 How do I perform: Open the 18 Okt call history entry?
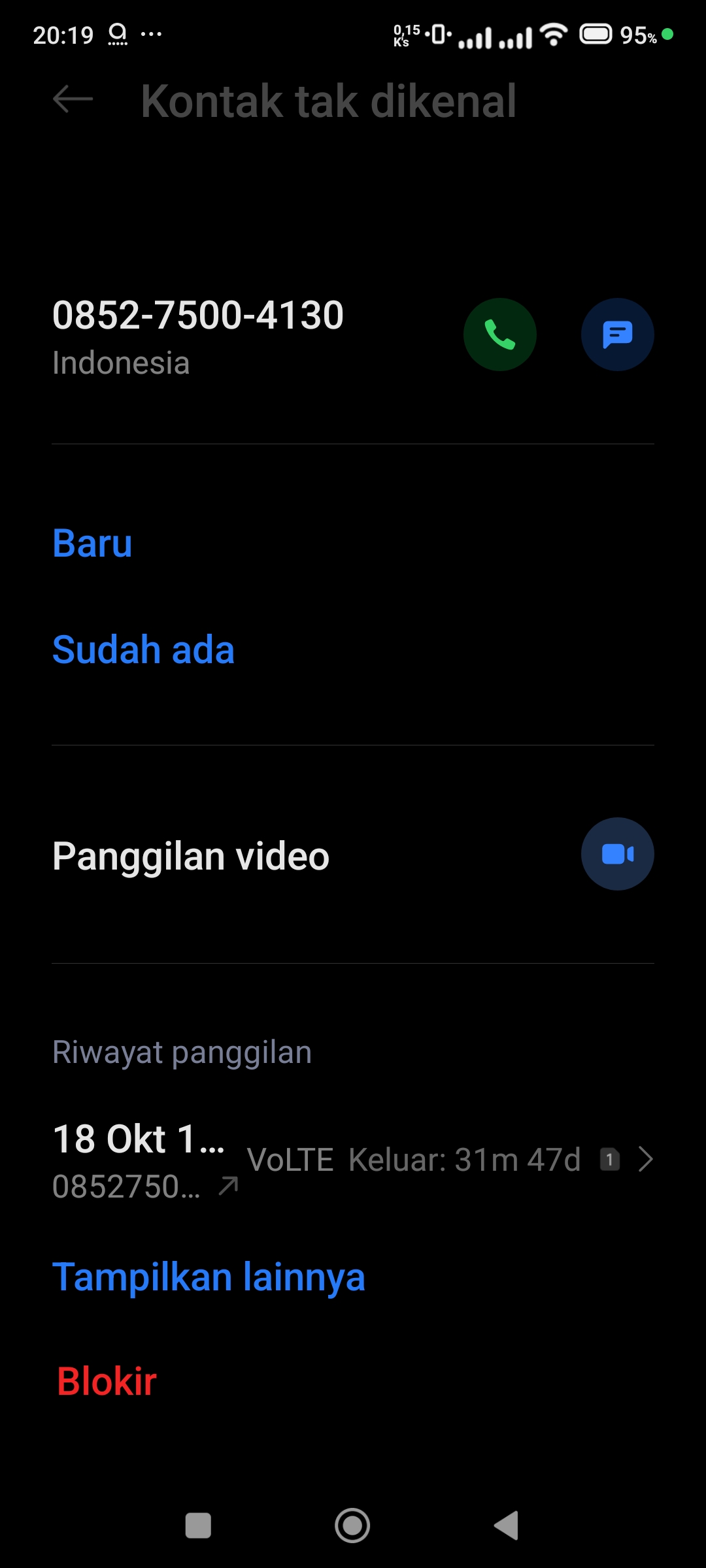[x=353, y=1160]
